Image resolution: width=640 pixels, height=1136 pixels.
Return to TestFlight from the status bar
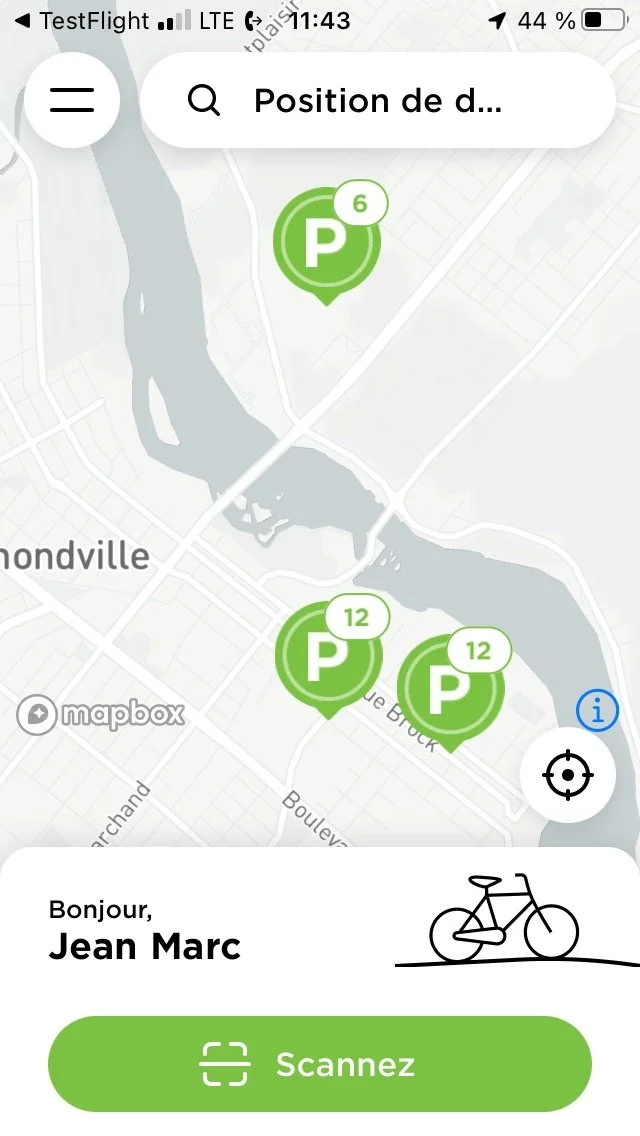click(x=84, y=20)
